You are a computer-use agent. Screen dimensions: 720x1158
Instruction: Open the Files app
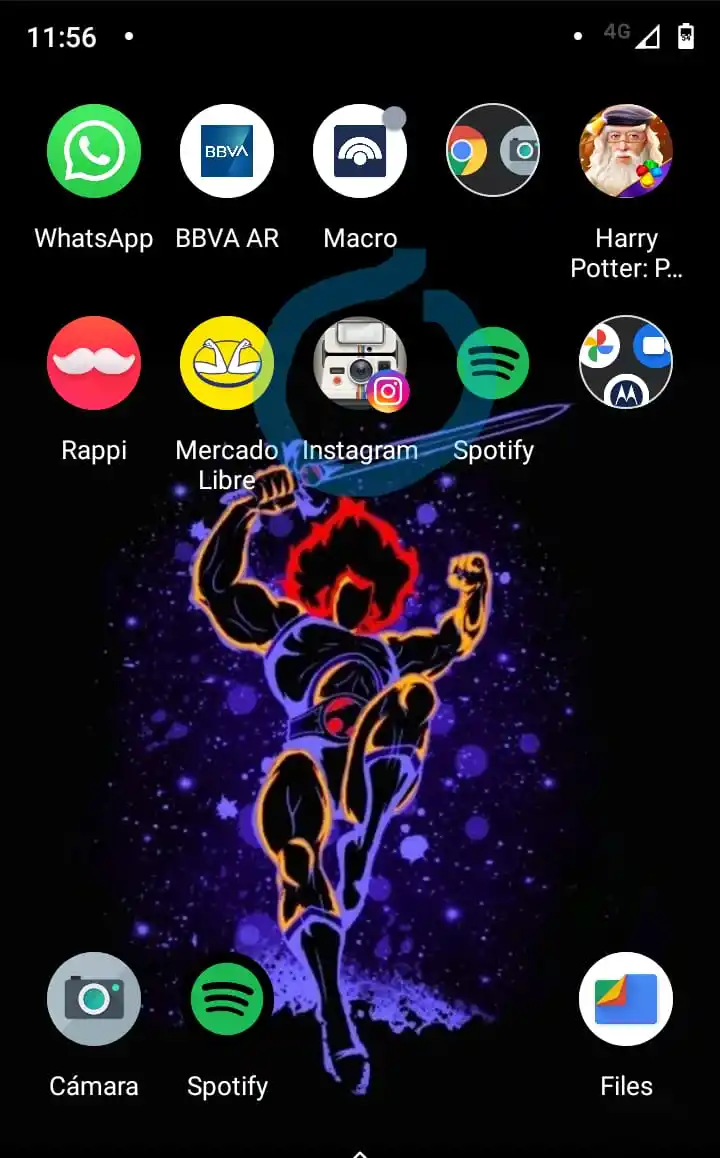626,999
